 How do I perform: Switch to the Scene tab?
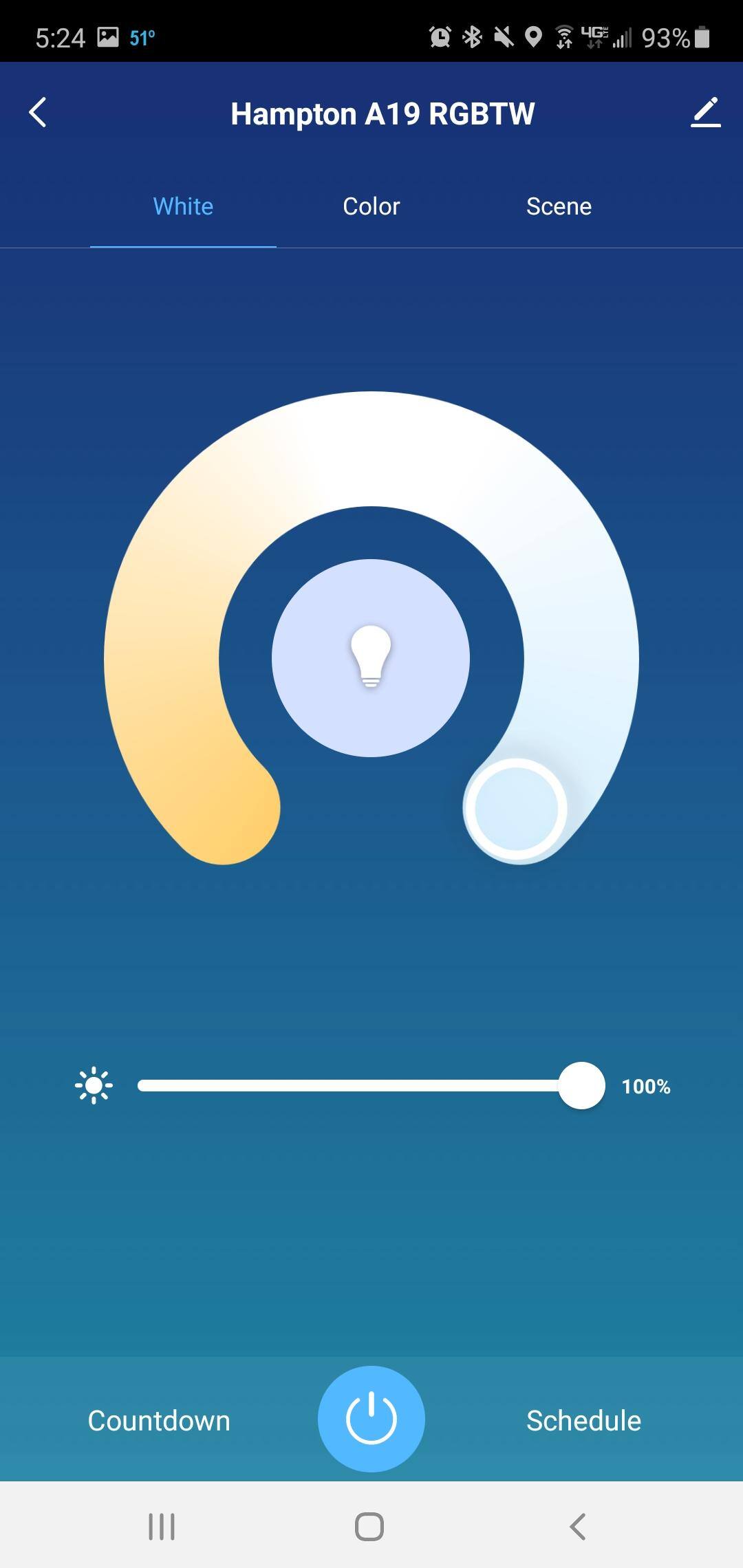pos(559,206)
